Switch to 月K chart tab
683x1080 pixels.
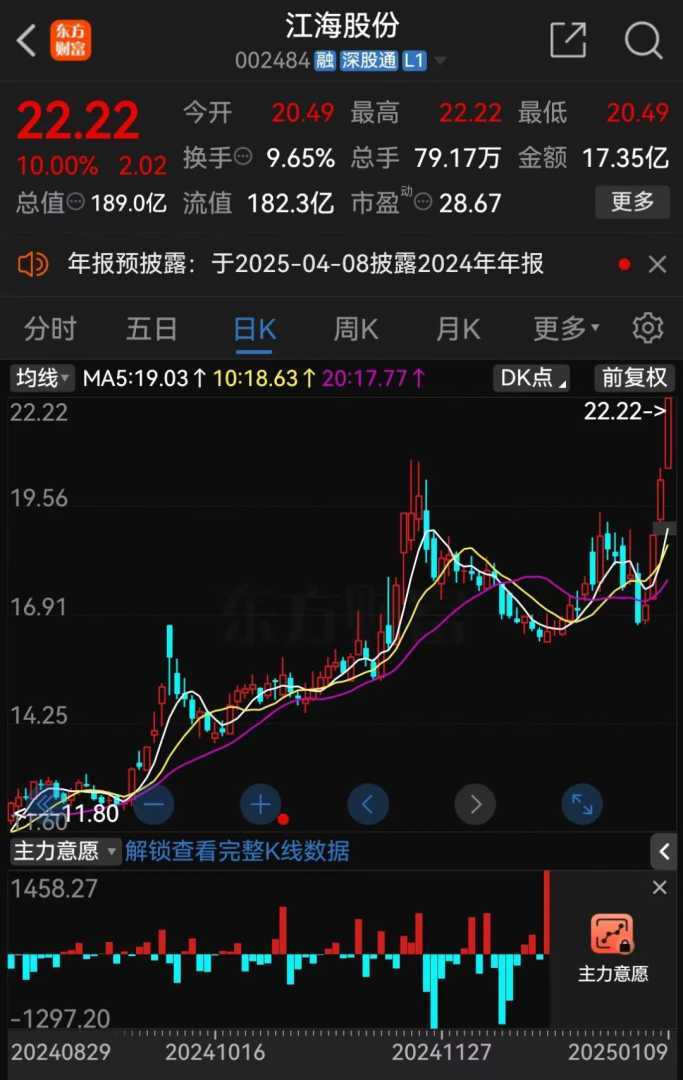tap(458, 328)
